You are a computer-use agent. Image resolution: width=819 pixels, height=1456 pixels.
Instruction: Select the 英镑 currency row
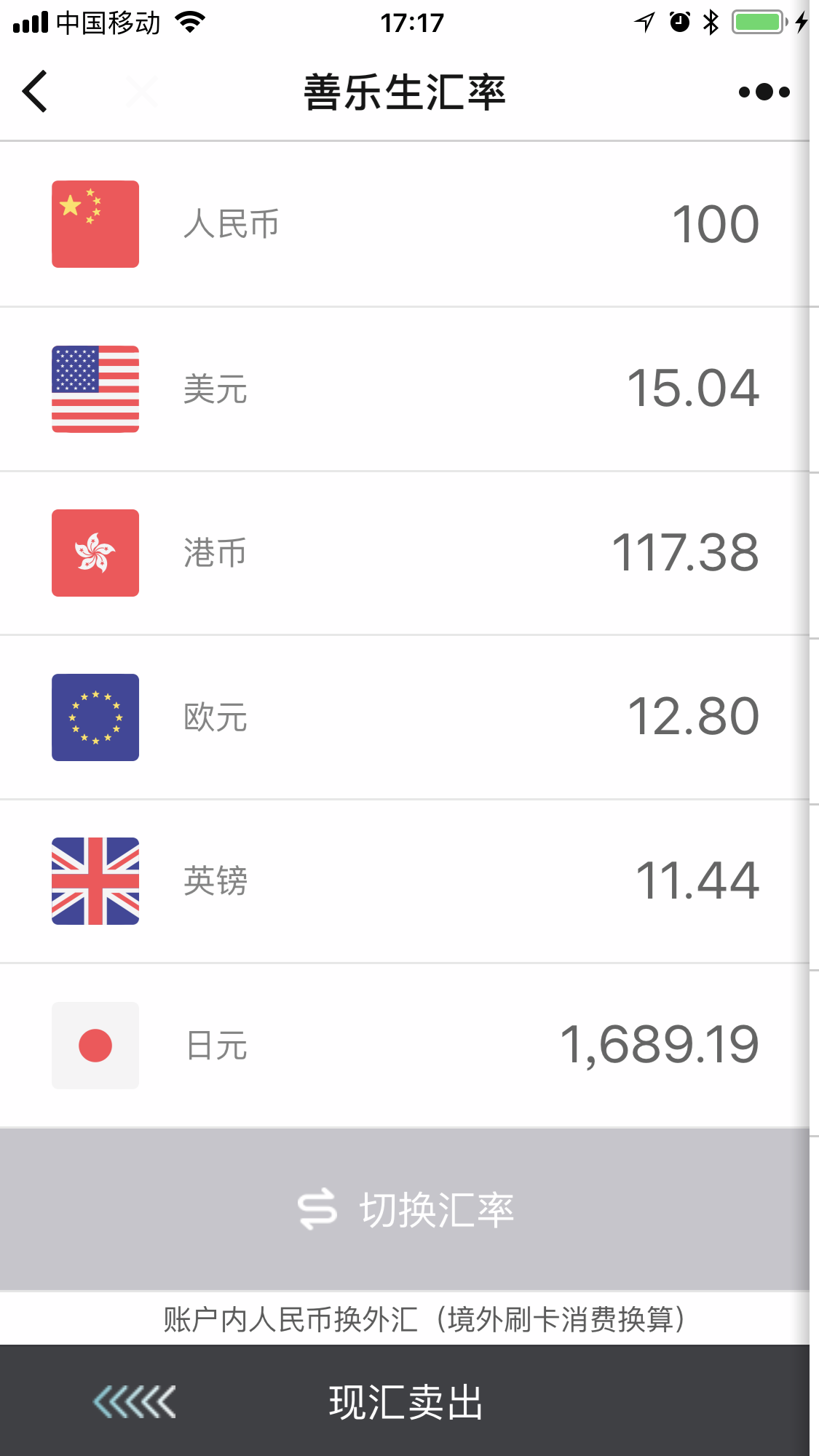[405, 881]
